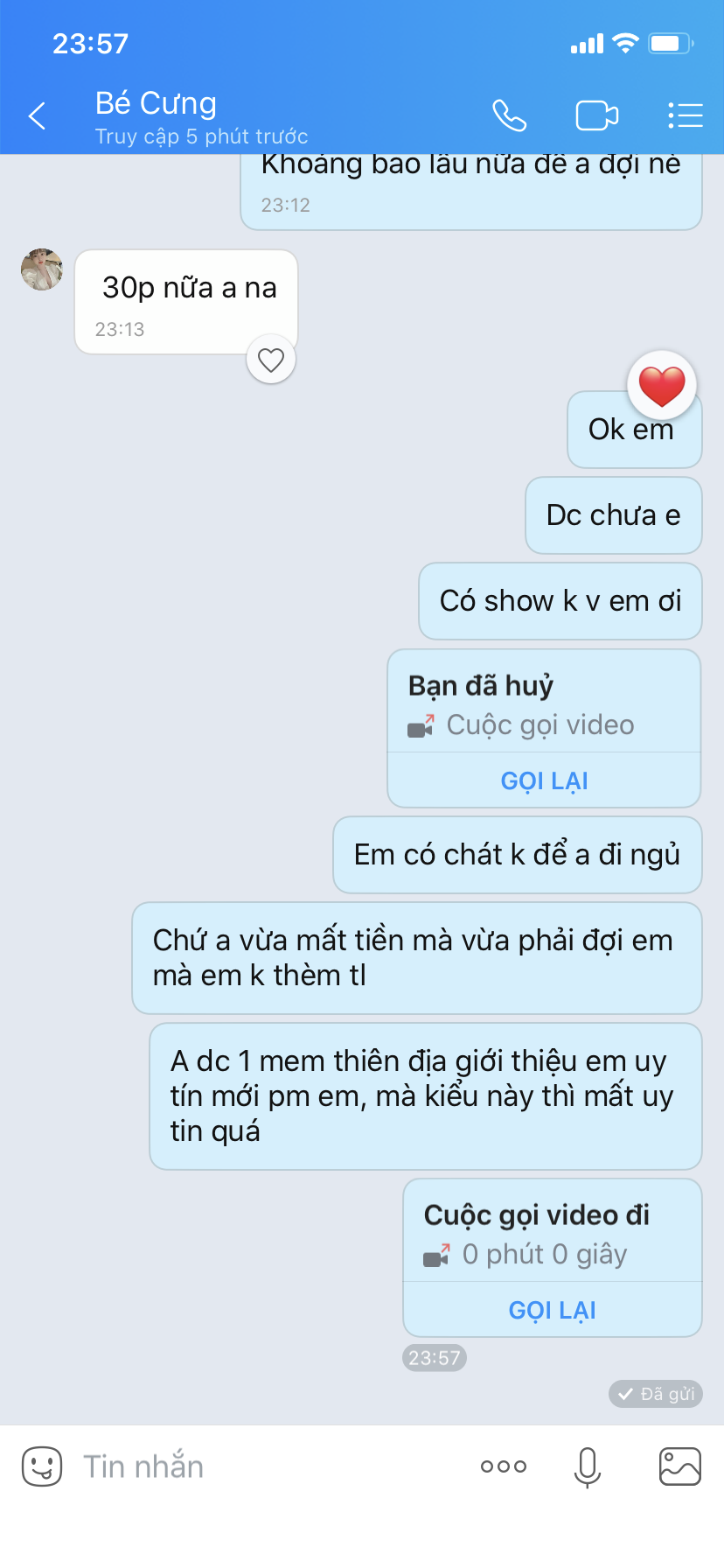This screenshot has height=1568, width=724.
Task: Open Bé Cưng's contact info from header
Action: click(x=201, y=117)
